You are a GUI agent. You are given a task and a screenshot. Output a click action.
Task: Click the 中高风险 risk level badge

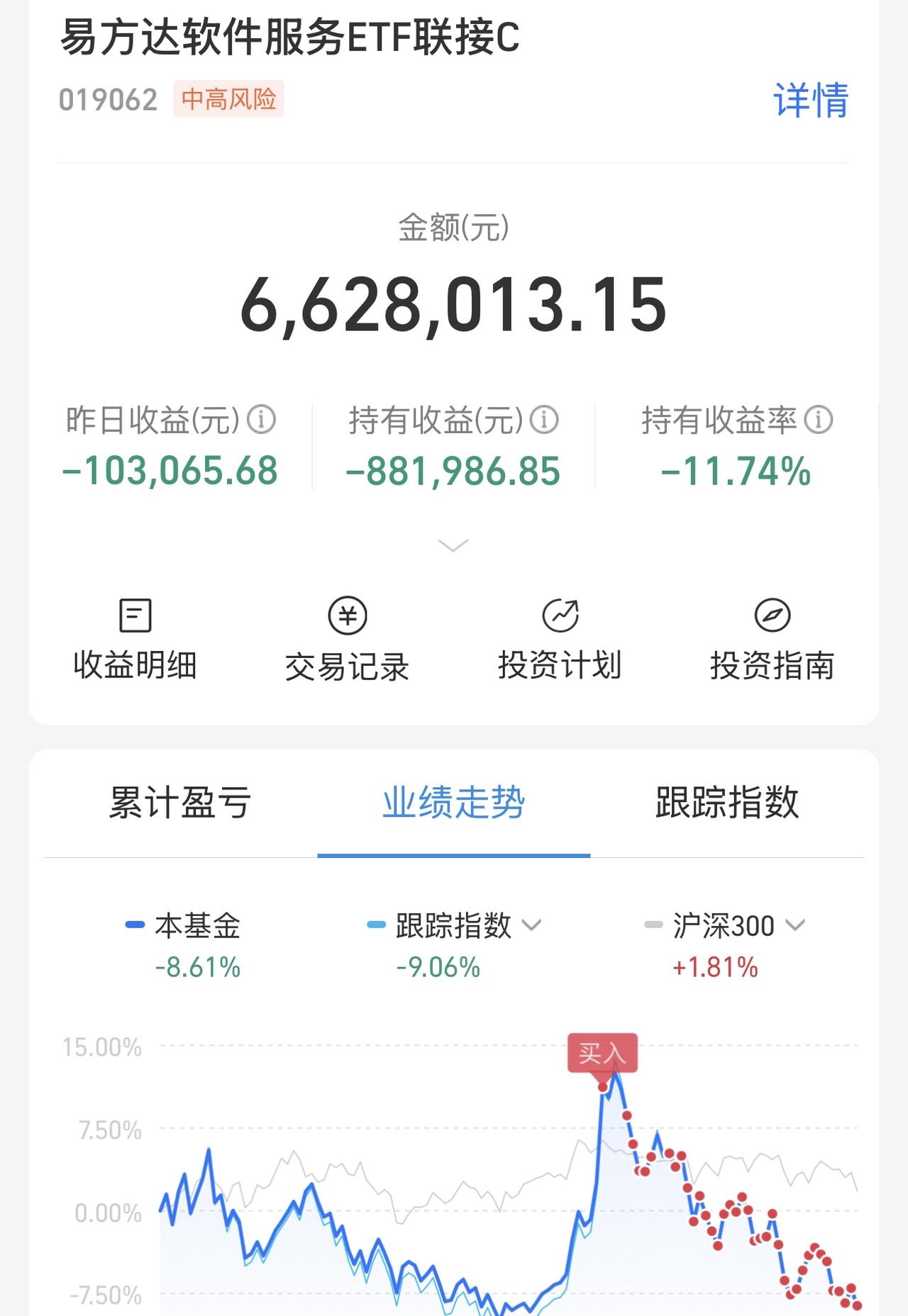[x=230, y=99]
